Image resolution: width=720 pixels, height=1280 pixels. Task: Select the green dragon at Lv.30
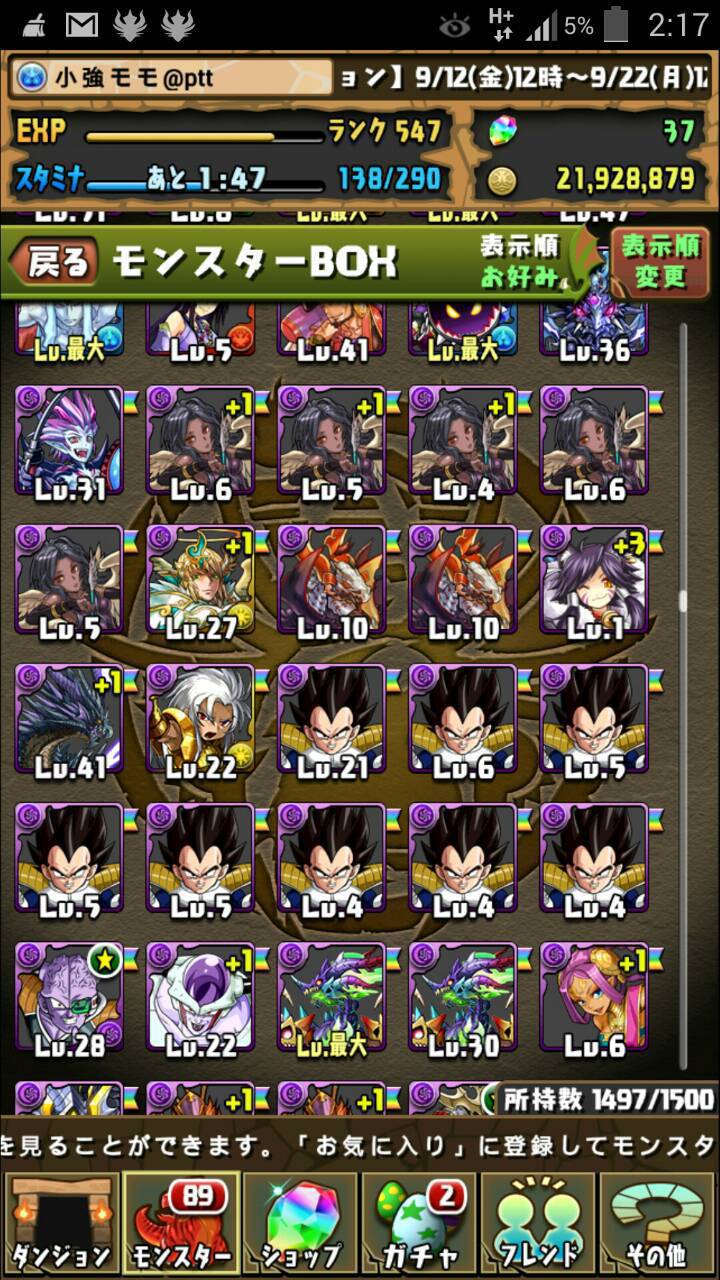(463, 998)
